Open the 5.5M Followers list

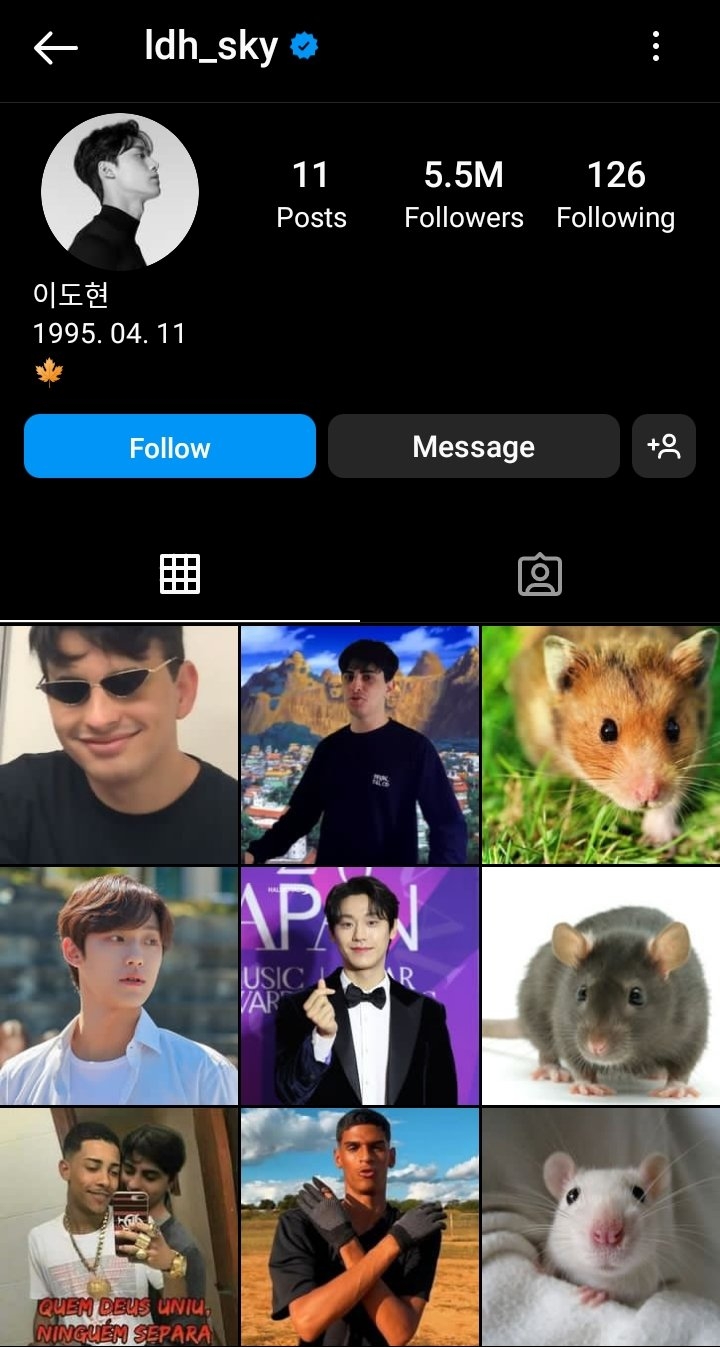(463, 194)
